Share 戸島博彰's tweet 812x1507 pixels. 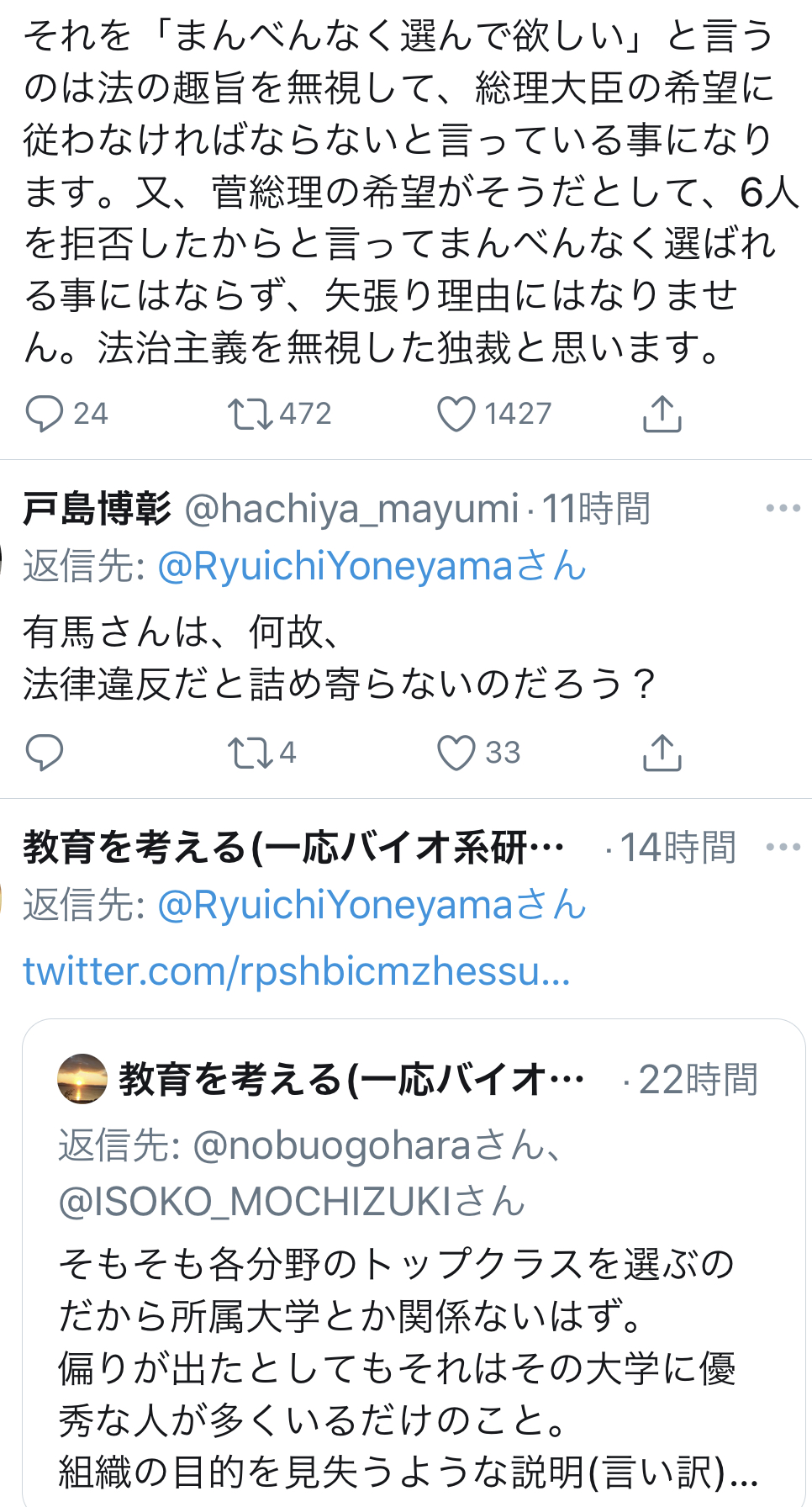[x=662, y=753]
